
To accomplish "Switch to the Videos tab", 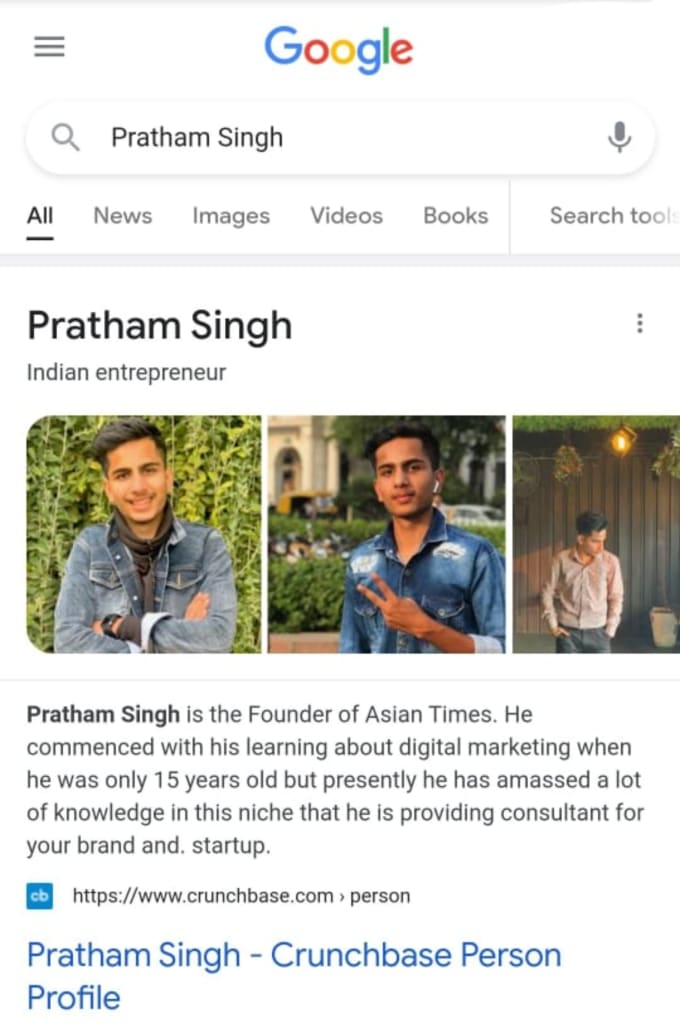I will click(x=346, y=216).
